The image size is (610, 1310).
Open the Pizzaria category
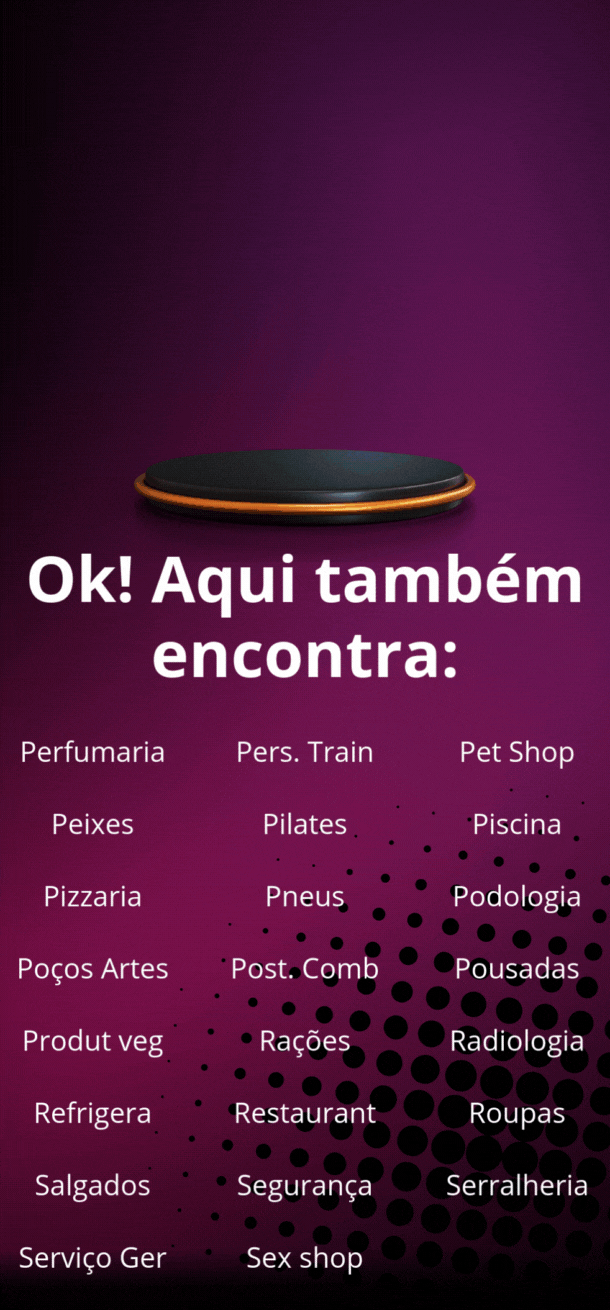coord(93,896)
